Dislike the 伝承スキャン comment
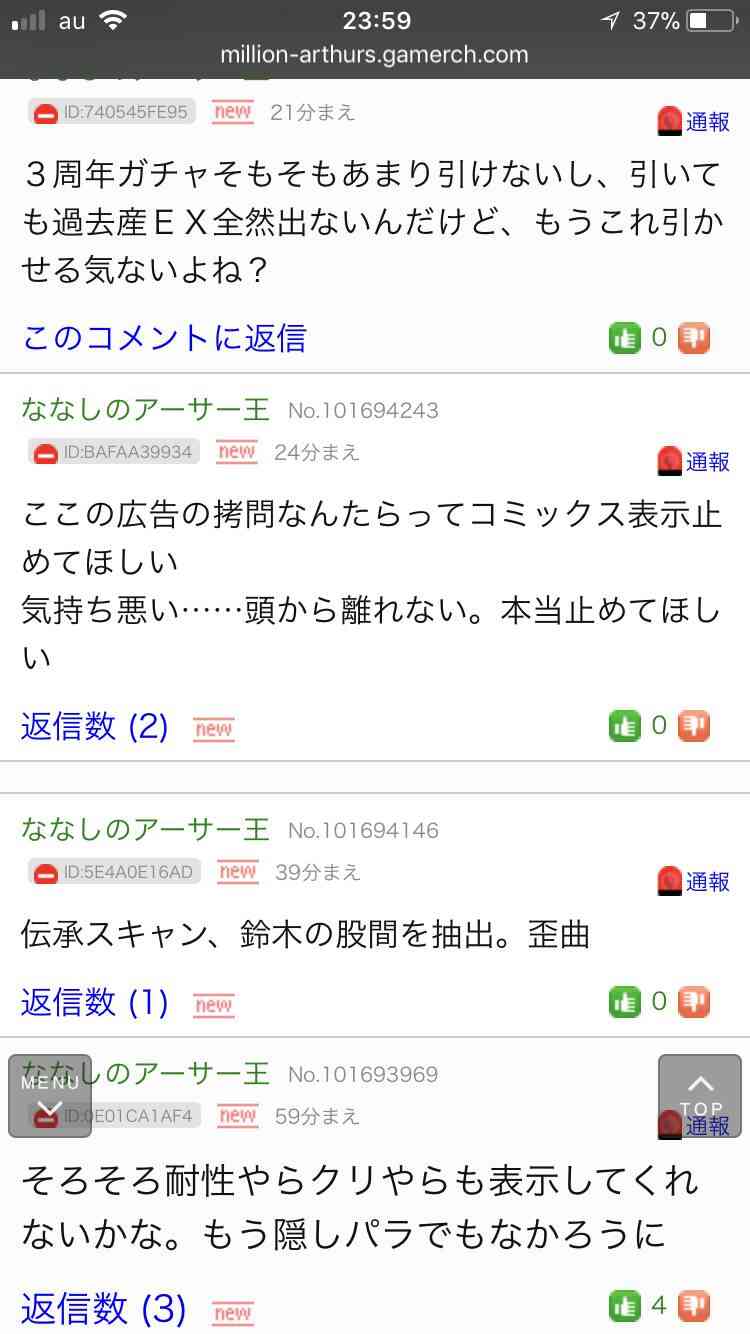750x1334 pixels. pos(694,1001)
